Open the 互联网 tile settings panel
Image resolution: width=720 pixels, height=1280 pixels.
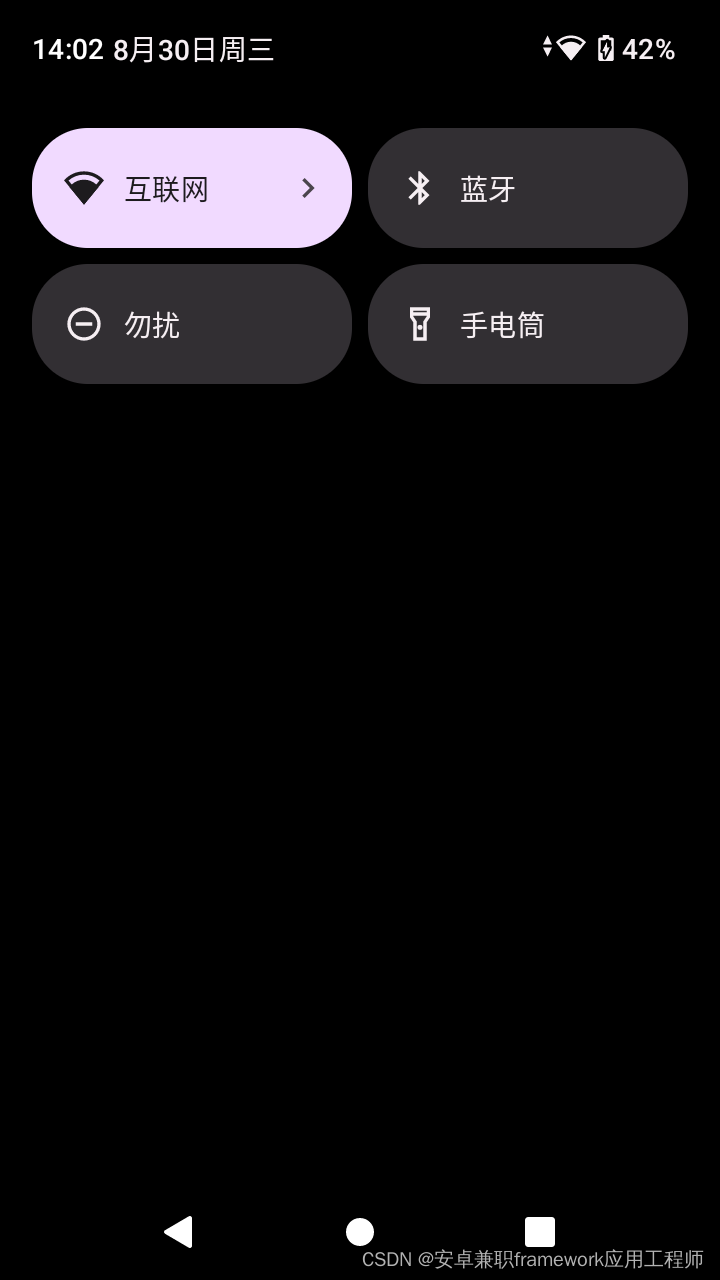pyautogui.click(x=192, y=188)
